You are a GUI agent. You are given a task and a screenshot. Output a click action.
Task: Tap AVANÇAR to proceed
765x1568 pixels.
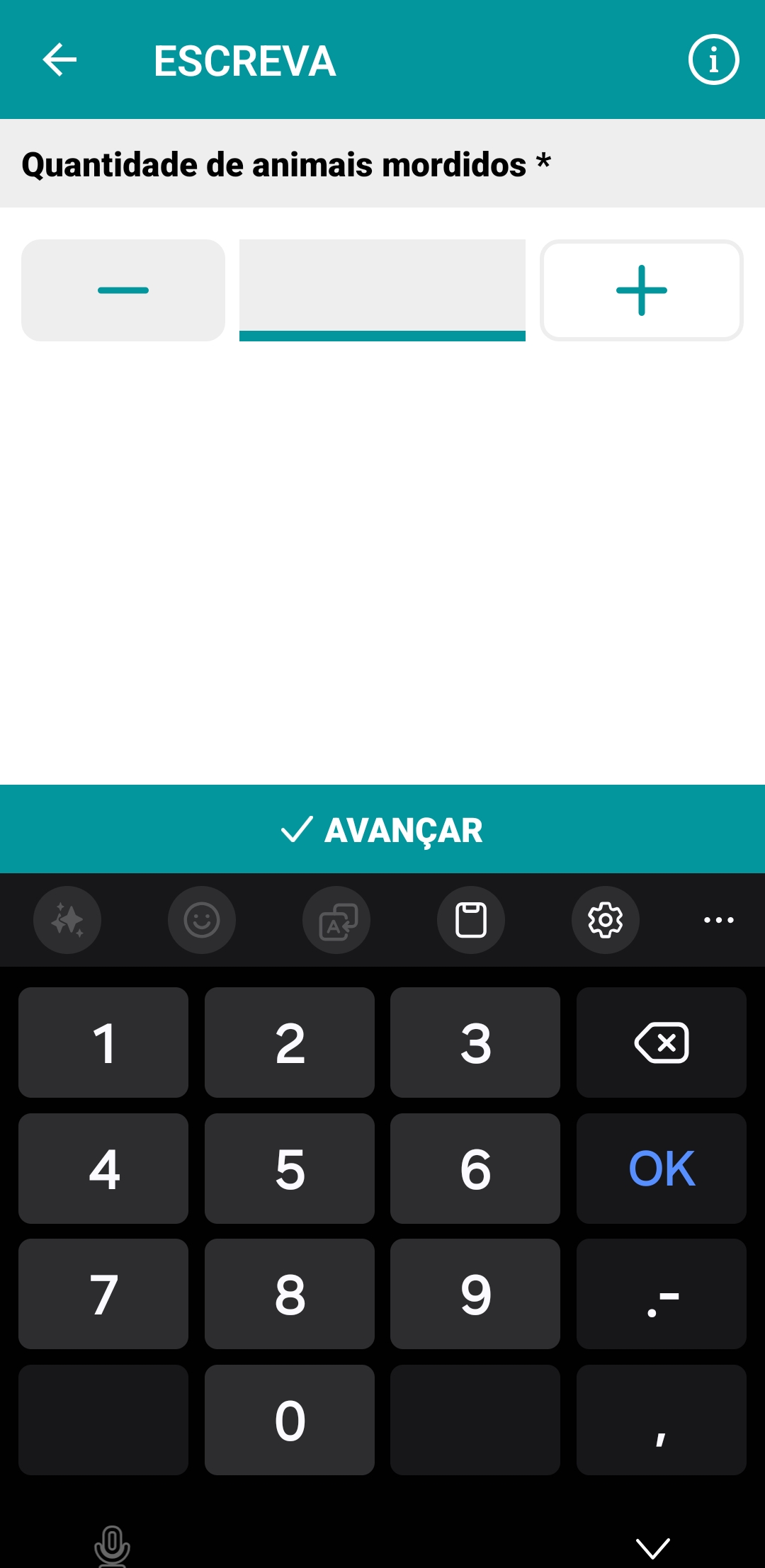pos(382,829)
